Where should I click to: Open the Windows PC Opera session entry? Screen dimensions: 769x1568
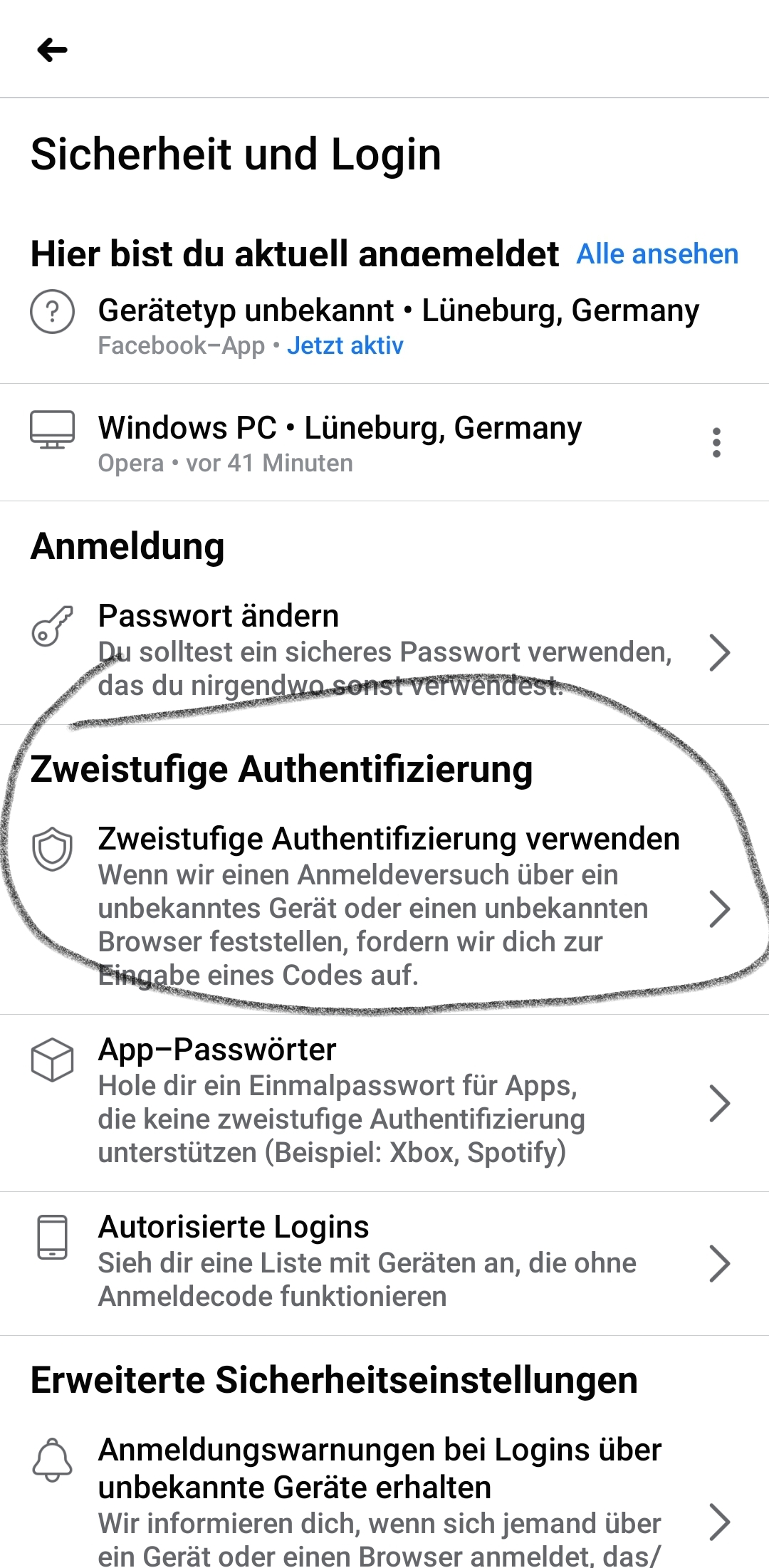point(342,443)
